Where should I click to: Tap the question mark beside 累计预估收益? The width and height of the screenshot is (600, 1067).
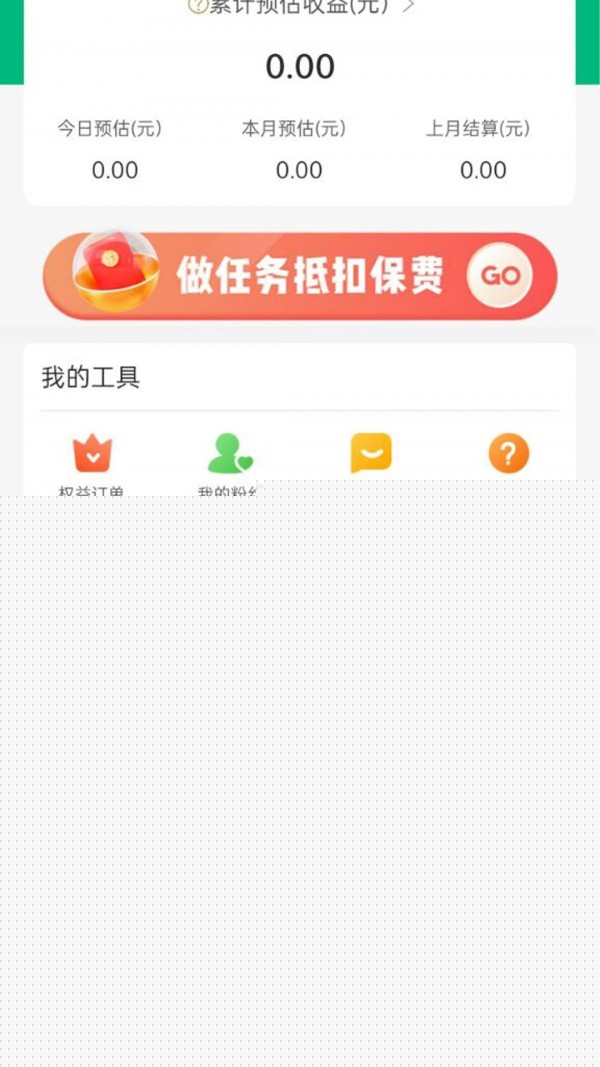(x=197, y=6)
